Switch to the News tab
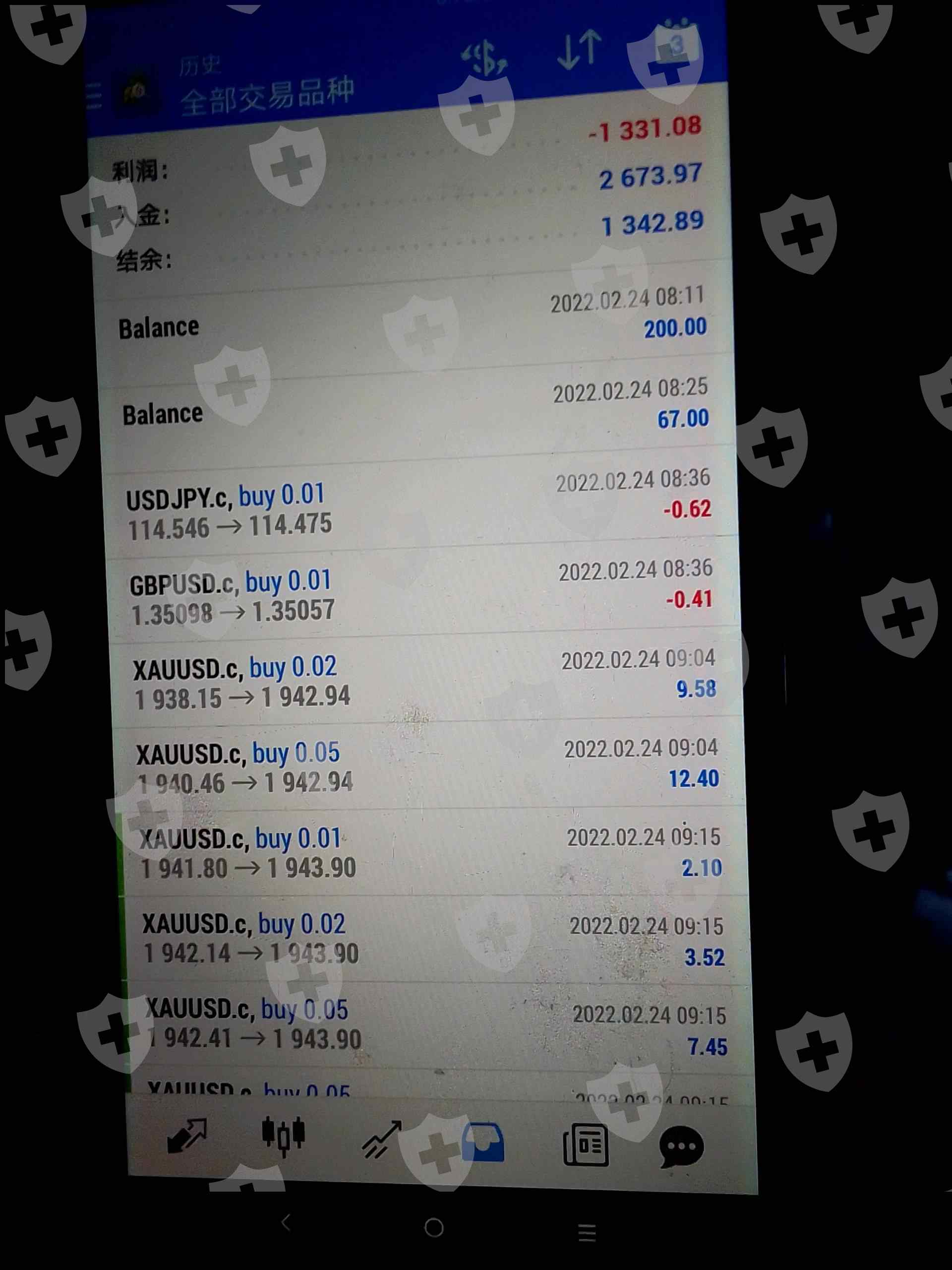This screenshot has height=1270, width=952. [x=585, y=1145]
